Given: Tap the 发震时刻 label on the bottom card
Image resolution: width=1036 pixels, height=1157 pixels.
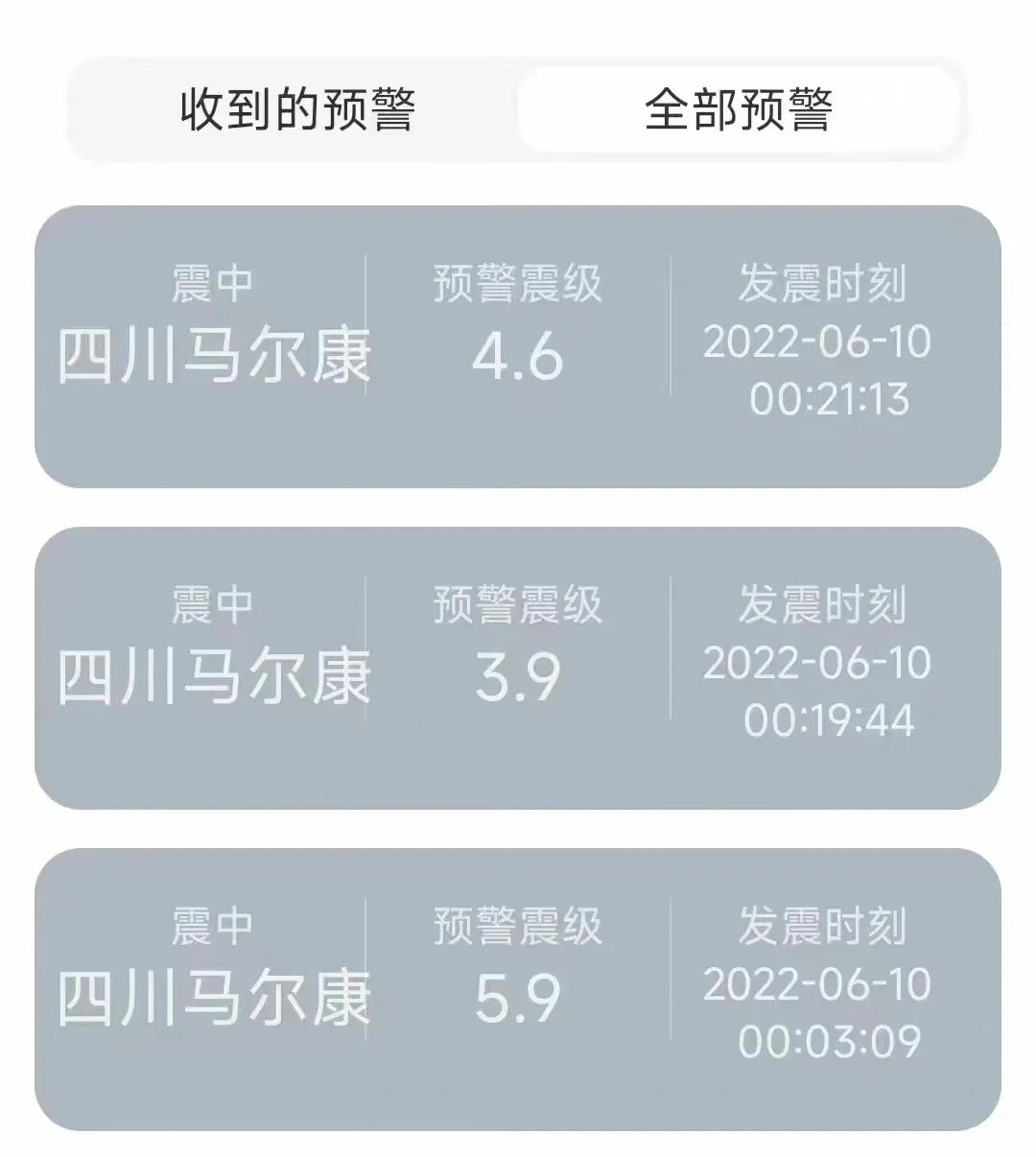Looking at the screenshot, I should point(825,928).
